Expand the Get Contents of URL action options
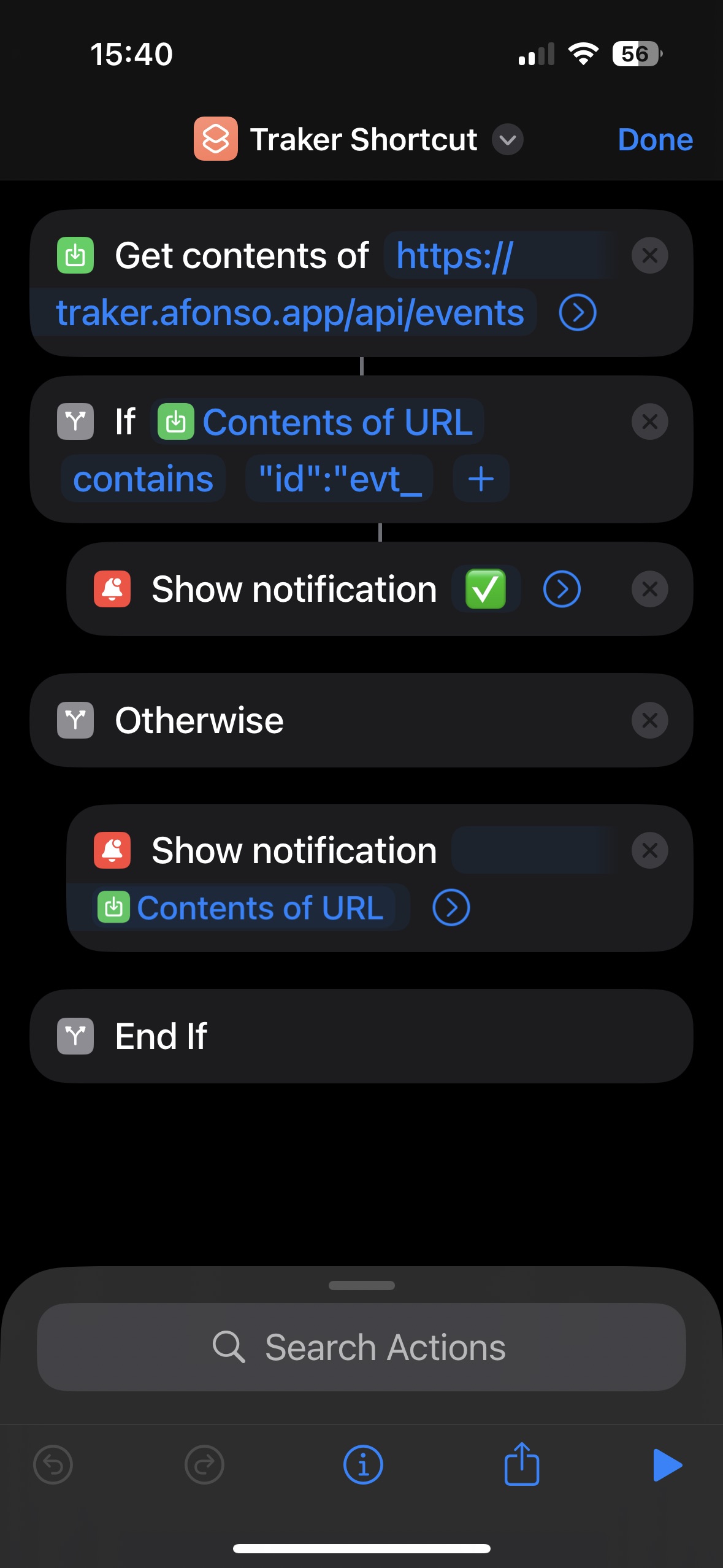Screen dimensions: 723x1568 click(x=578, y=312)
